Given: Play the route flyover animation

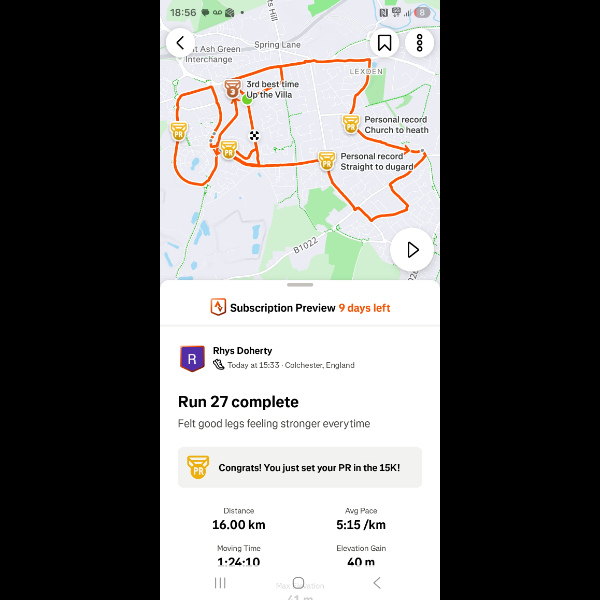Looking at the screenshot, I should point(412,250).
